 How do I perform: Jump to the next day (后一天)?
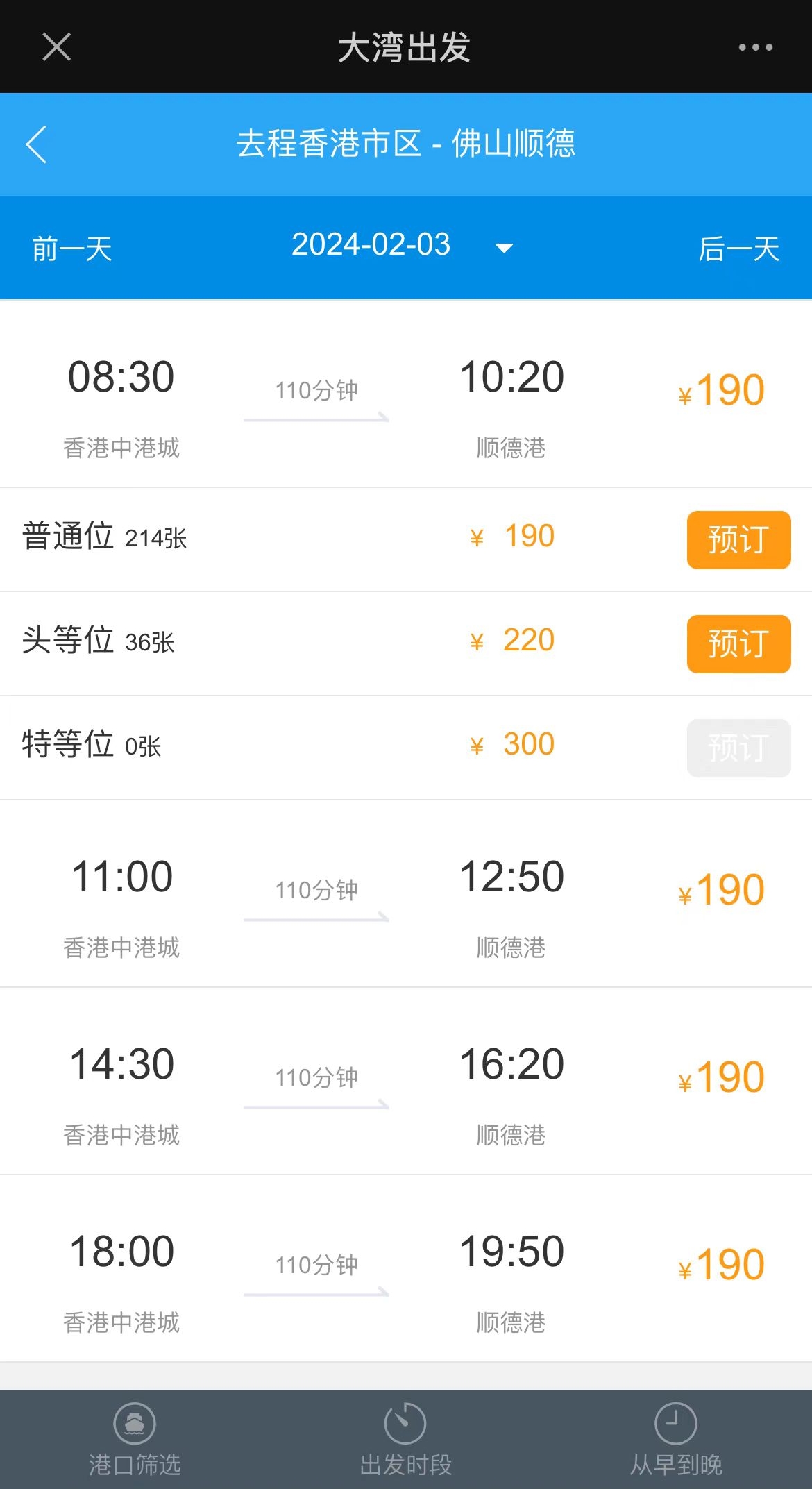coord(738,249)
